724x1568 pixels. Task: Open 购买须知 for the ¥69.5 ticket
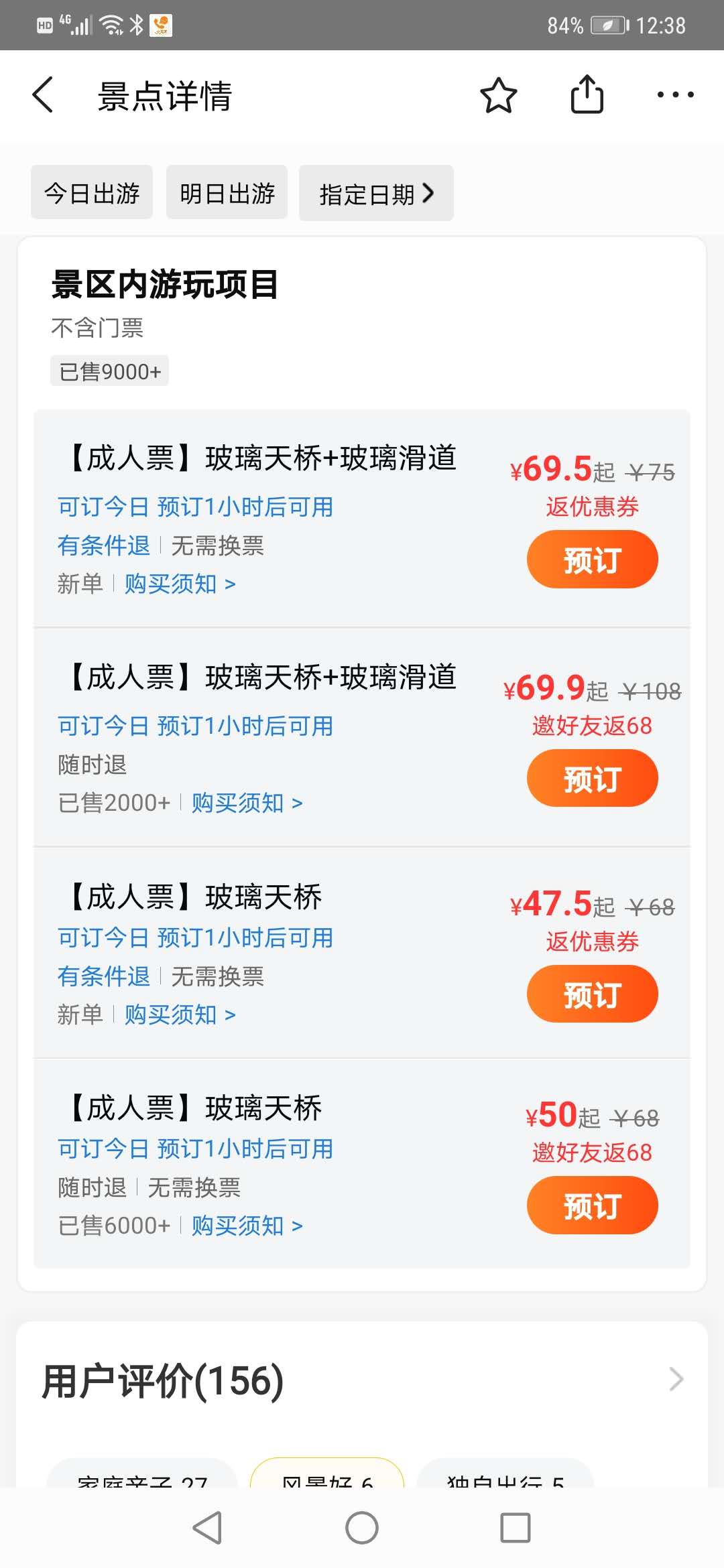click(x=180, y=584)
